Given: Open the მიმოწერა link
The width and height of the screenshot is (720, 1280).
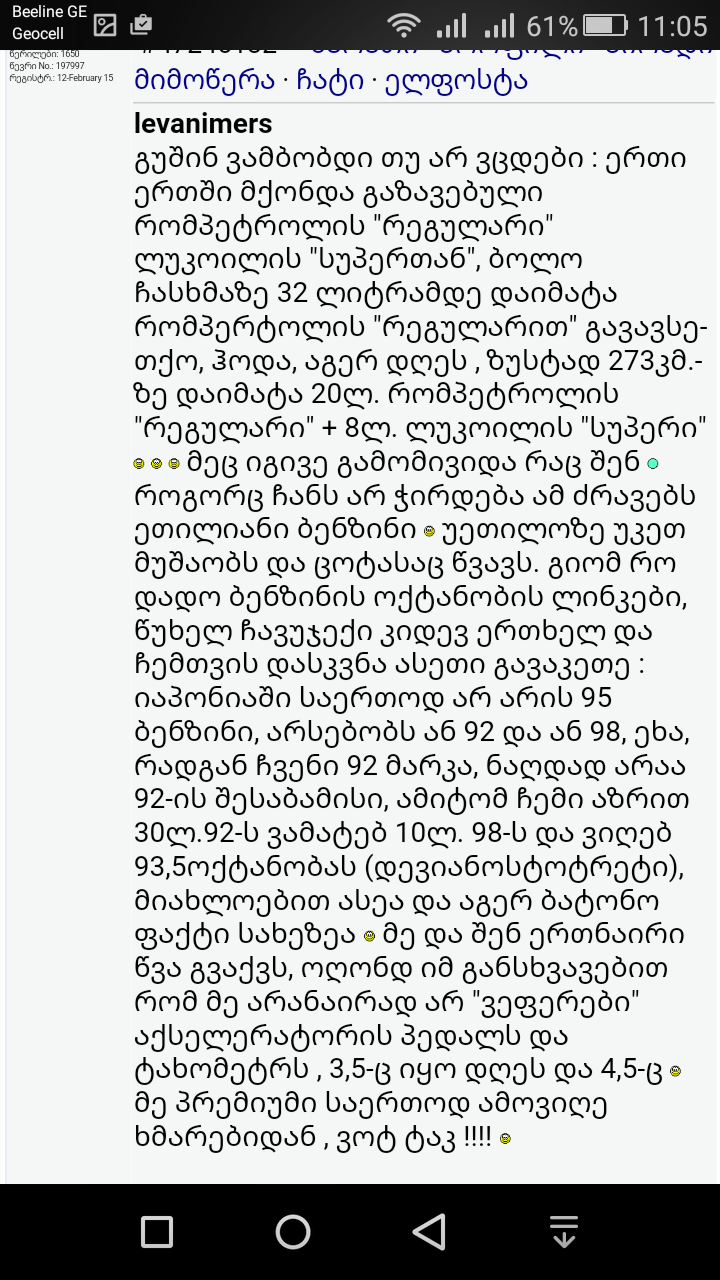Looking at the screenshot, I should pyautogui.click(x=204, y=80).
